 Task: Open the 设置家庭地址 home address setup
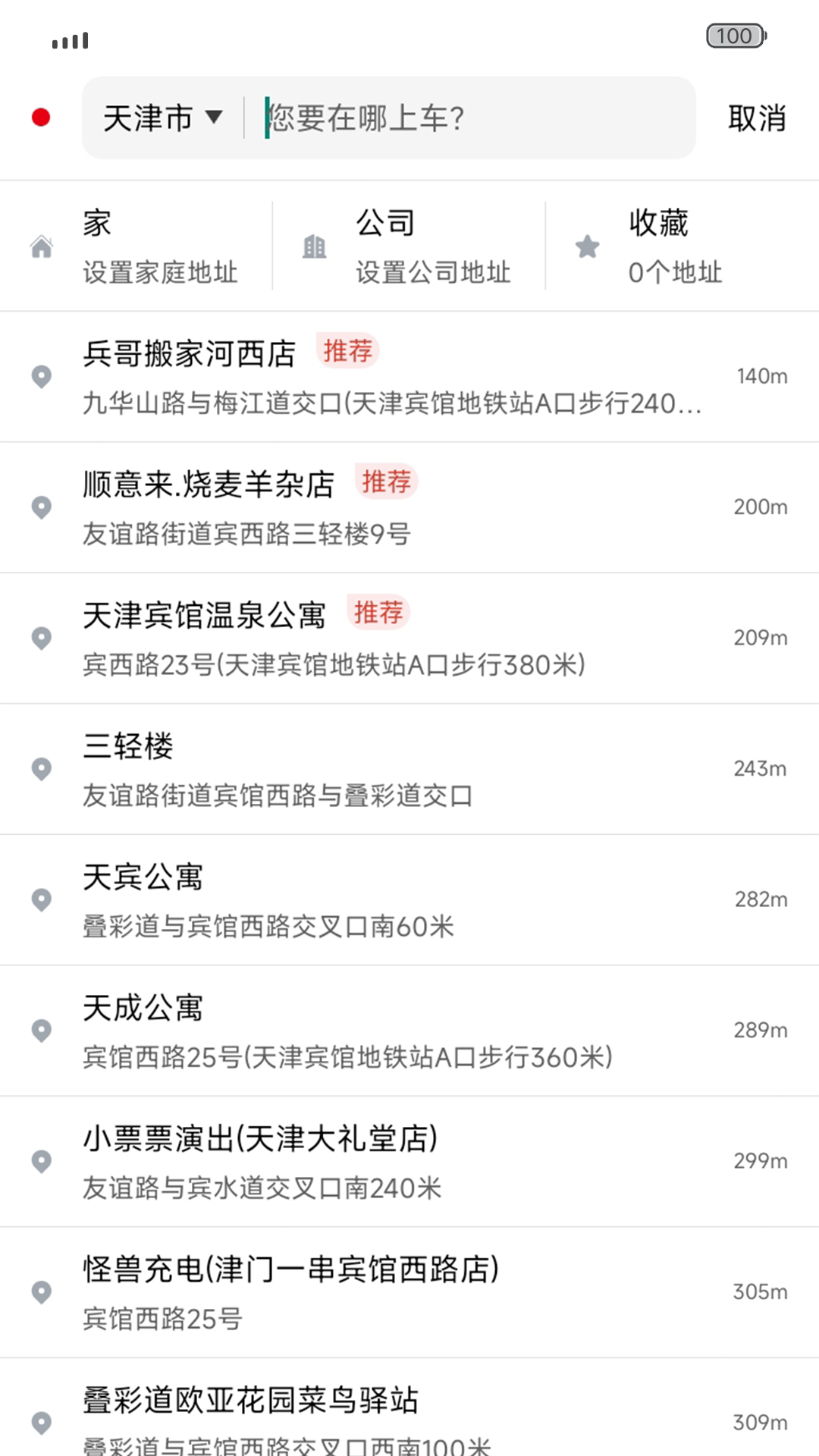(x=159, y=273)
